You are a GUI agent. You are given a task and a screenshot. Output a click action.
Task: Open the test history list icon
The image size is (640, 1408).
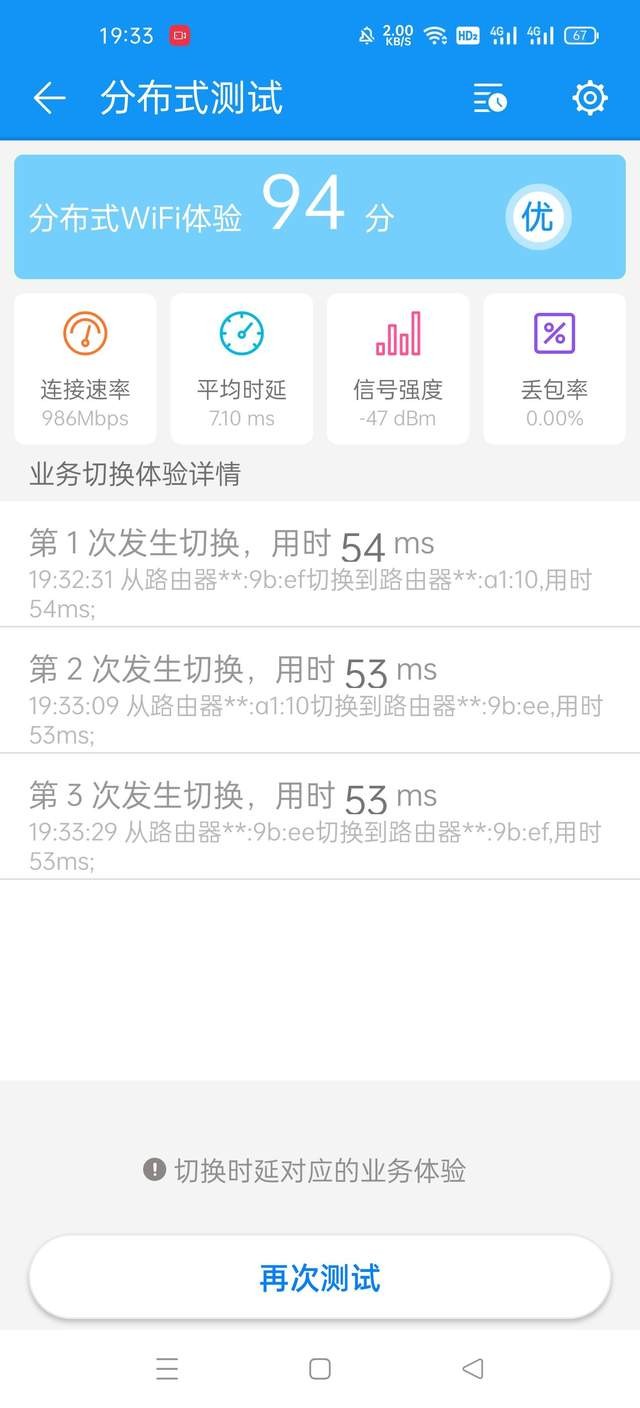click(x=490, y=98)
